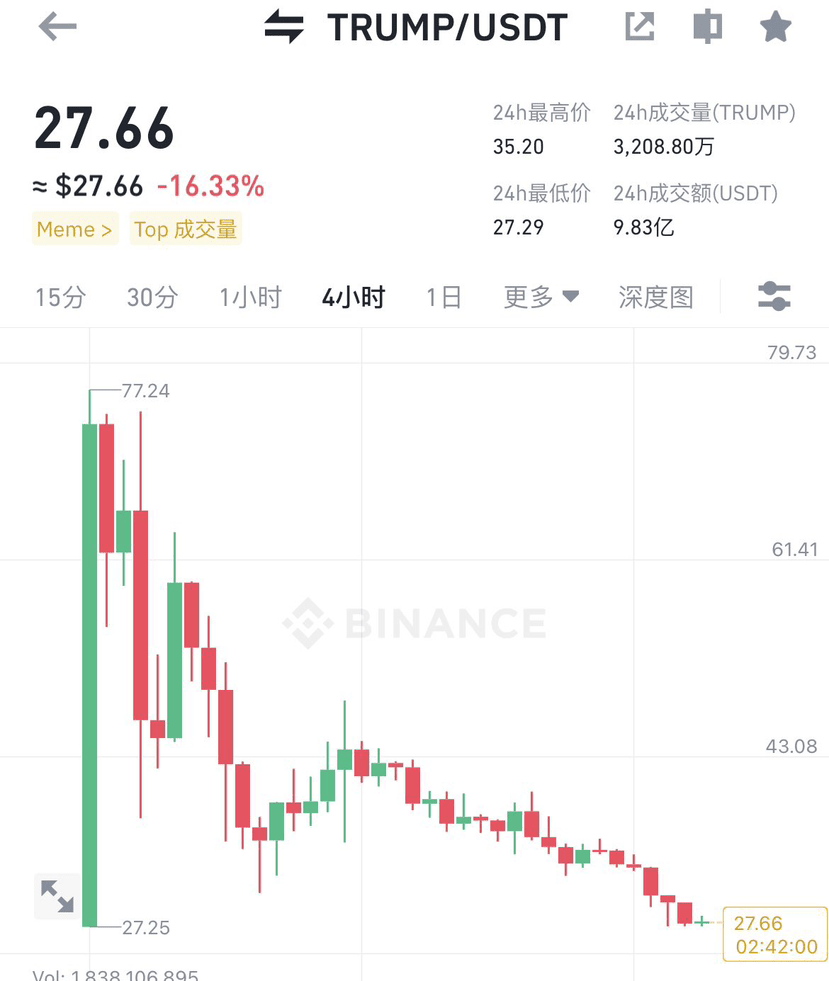The image size is (829, 981).
Task: Toggle TRUMP/USDT as a favorite via star
Action: pos(776,27)
